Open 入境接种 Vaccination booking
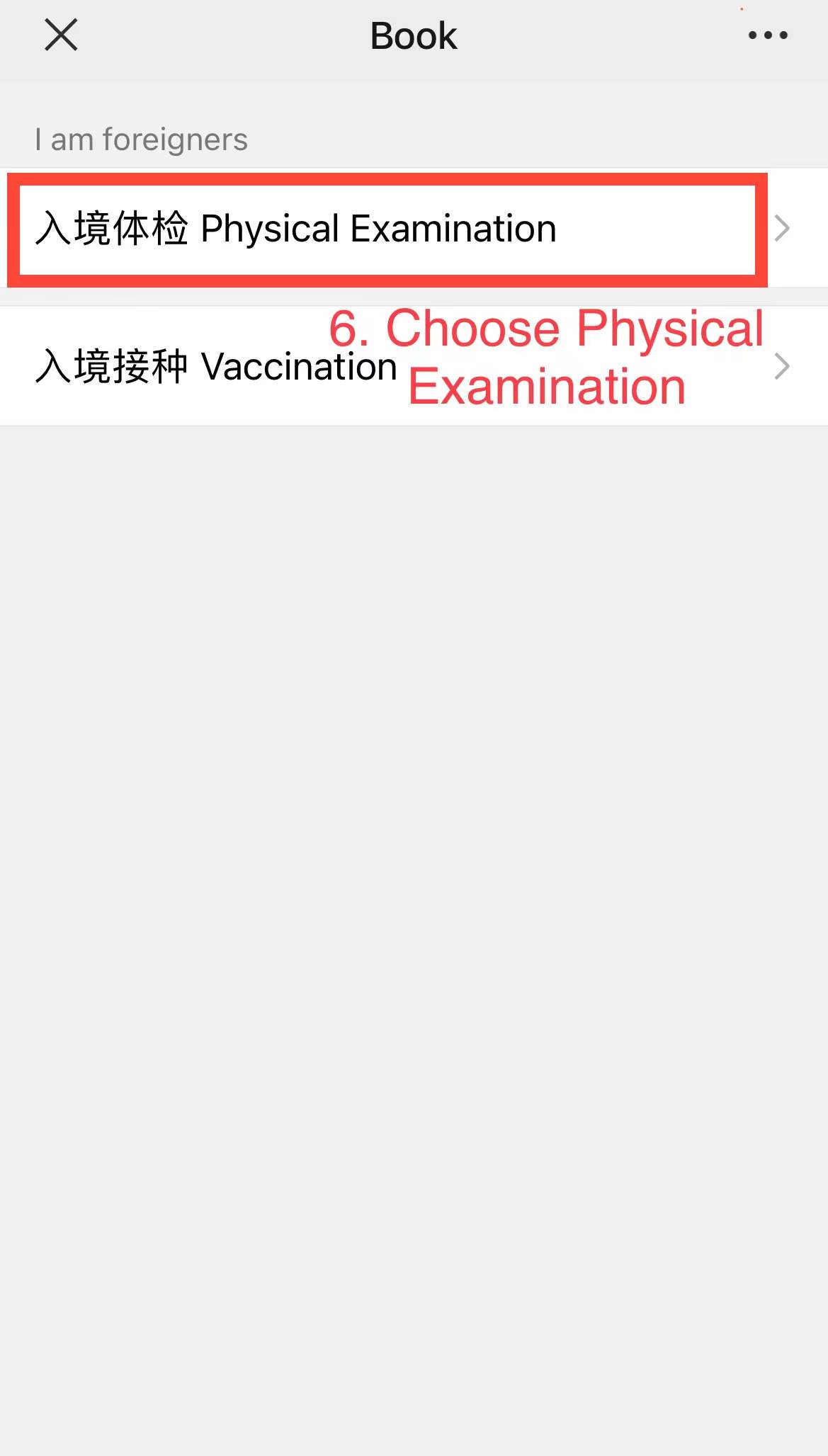828x1456 pixels. [216, 367]
